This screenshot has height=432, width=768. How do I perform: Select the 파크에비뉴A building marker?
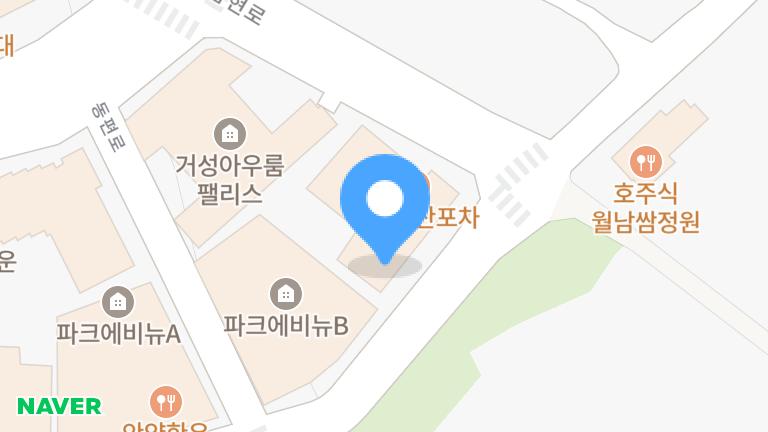click(118, 300)
